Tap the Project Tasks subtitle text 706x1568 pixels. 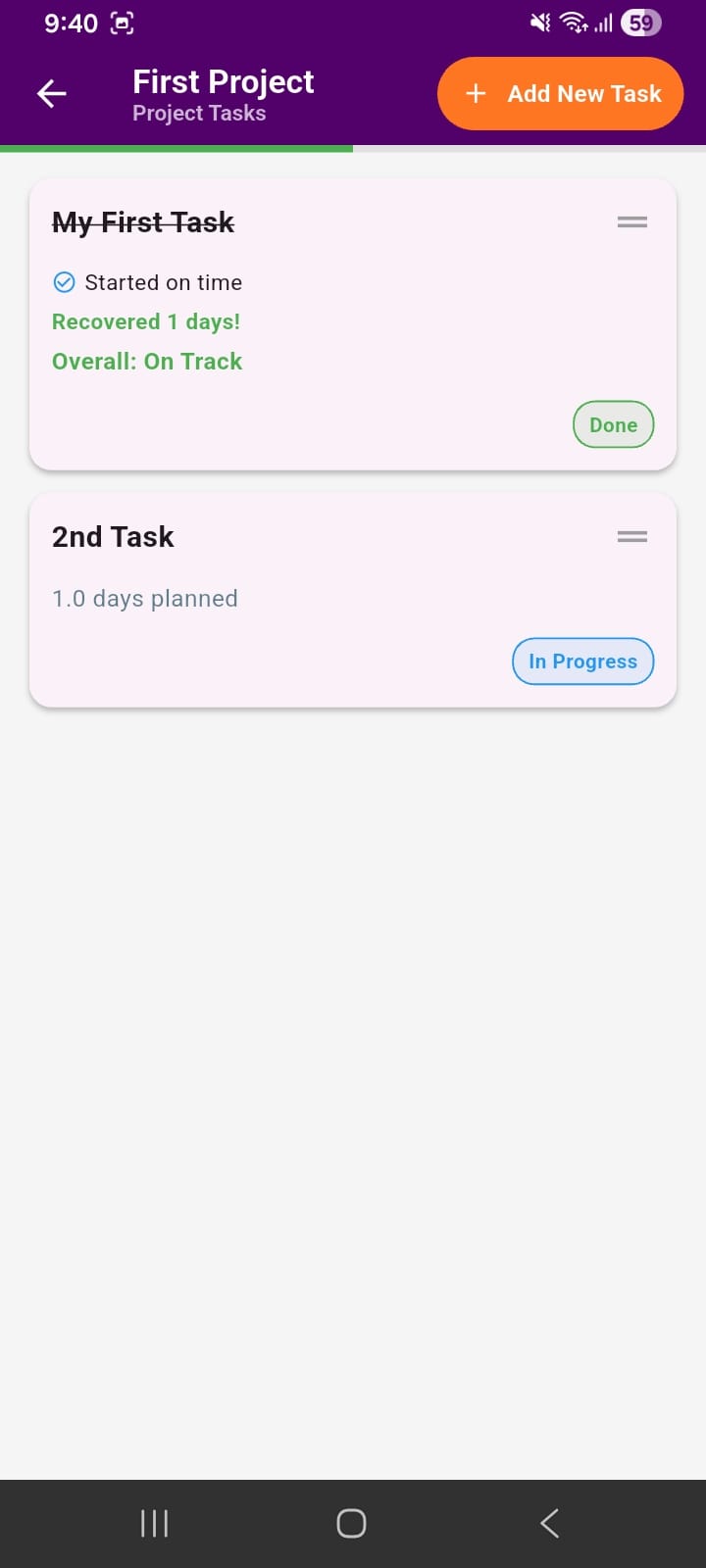(x=199, y=113)
